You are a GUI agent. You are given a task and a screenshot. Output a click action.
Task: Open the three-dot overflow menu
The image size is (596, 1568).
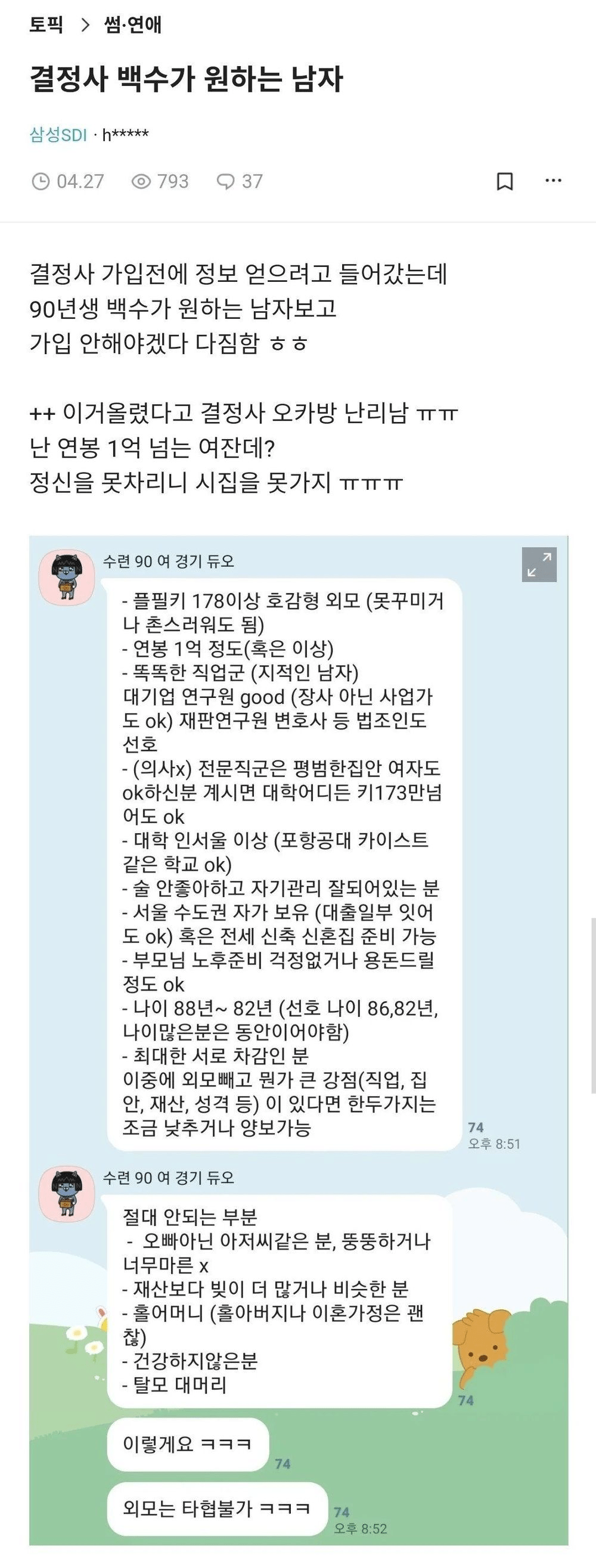552,181
